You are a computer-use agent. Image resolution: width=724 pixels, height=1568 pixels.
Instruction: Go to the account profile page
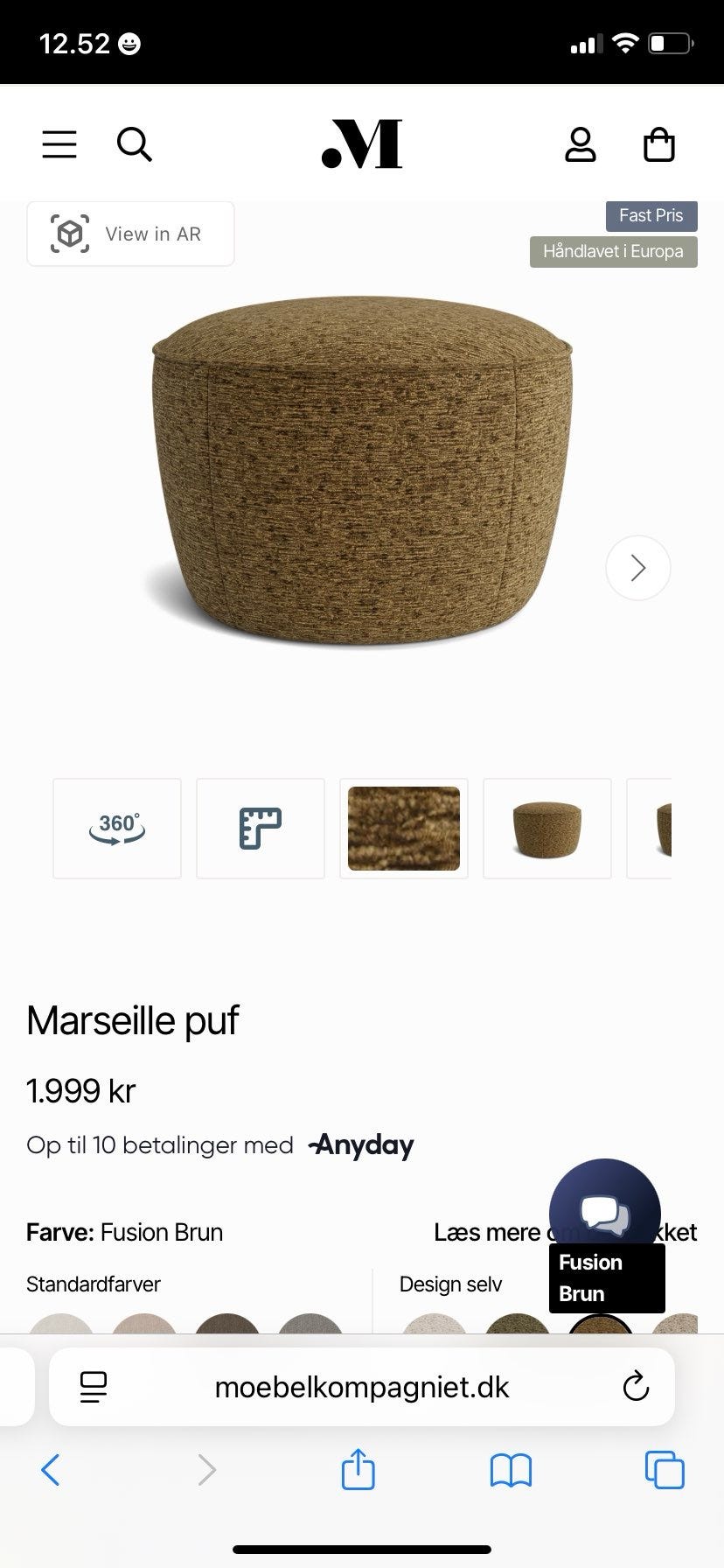point(580,144)
